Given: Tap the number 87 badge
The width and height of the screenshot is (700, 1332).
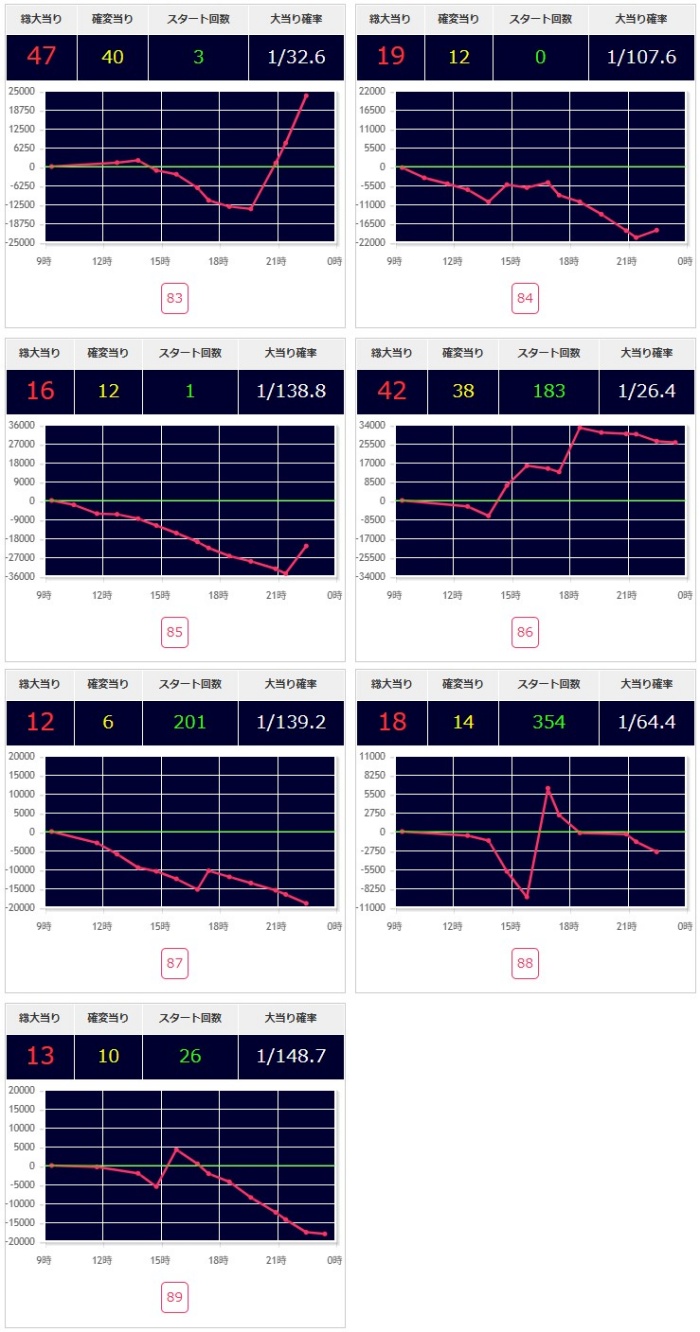Looking at the screenshot, I should pyautogui.click(x=175, y=964).
